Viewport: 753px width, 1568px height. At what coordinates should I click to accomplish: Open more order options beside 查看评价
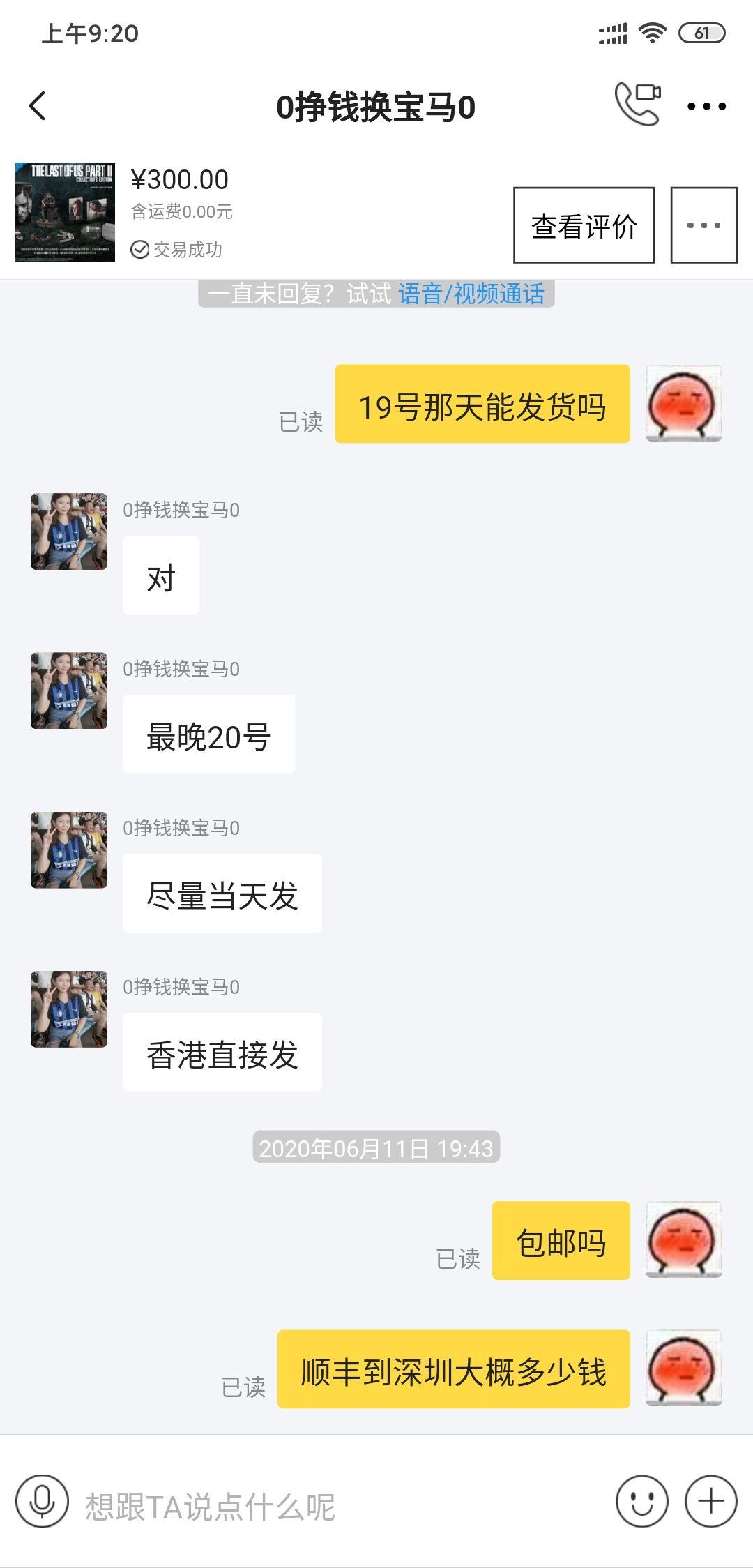point(703,225)
